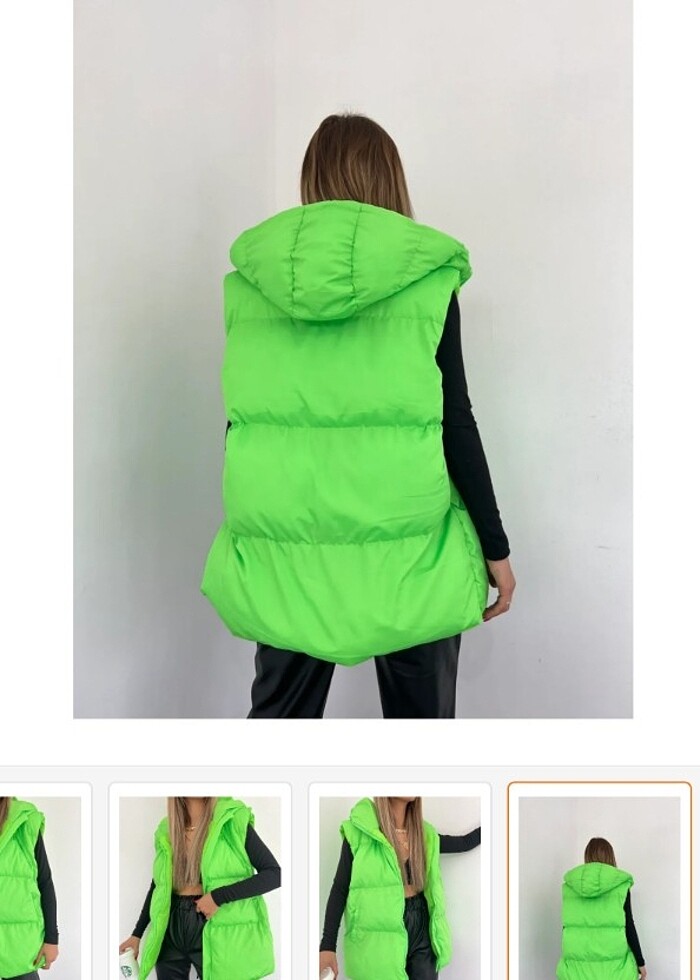Show the thumbnail with the vest worn open
This screenshot has width=700, height=980.
[x=200, y=885]
